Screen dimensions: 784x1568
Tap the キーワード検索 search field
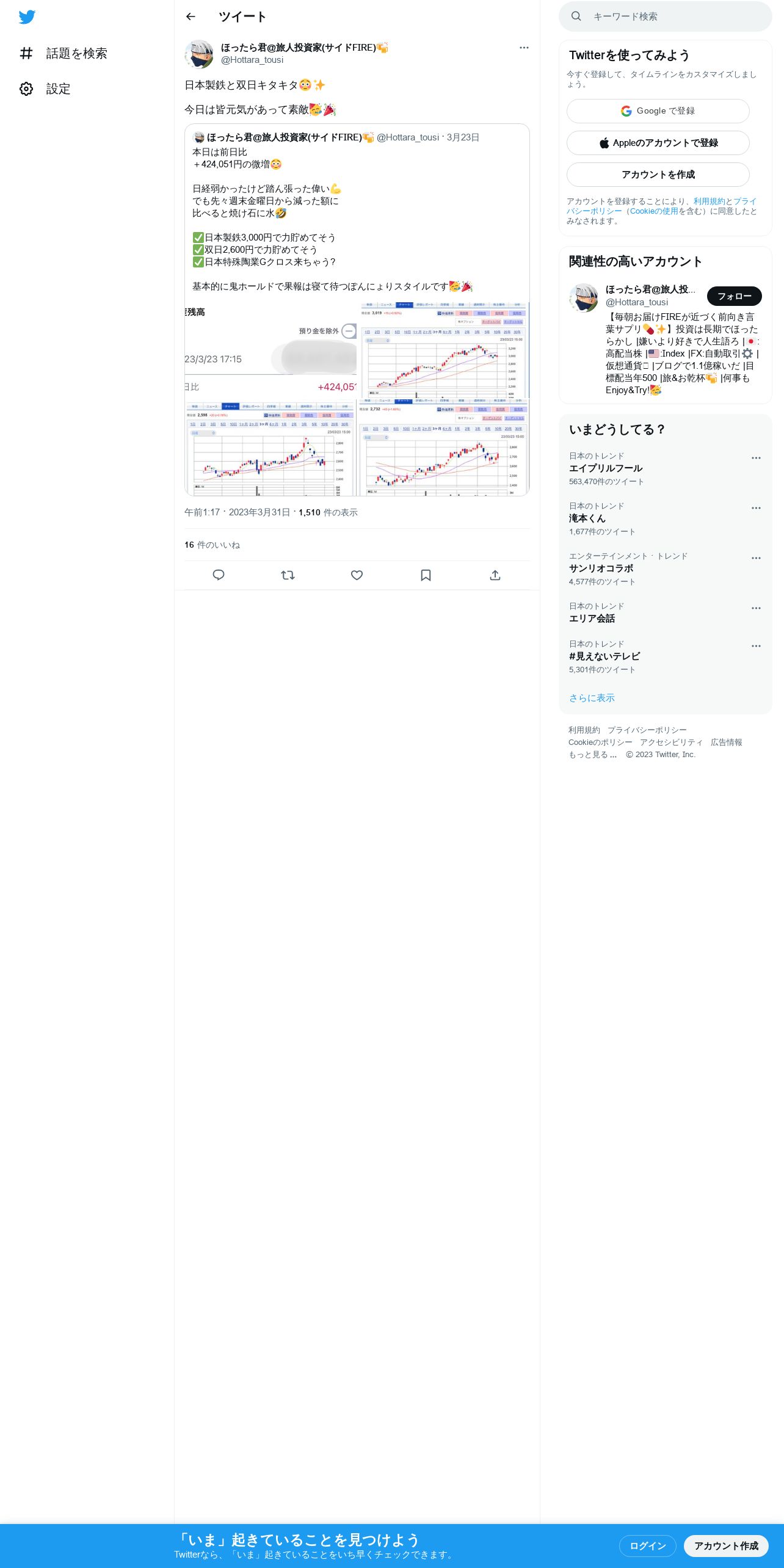(672, 16)
